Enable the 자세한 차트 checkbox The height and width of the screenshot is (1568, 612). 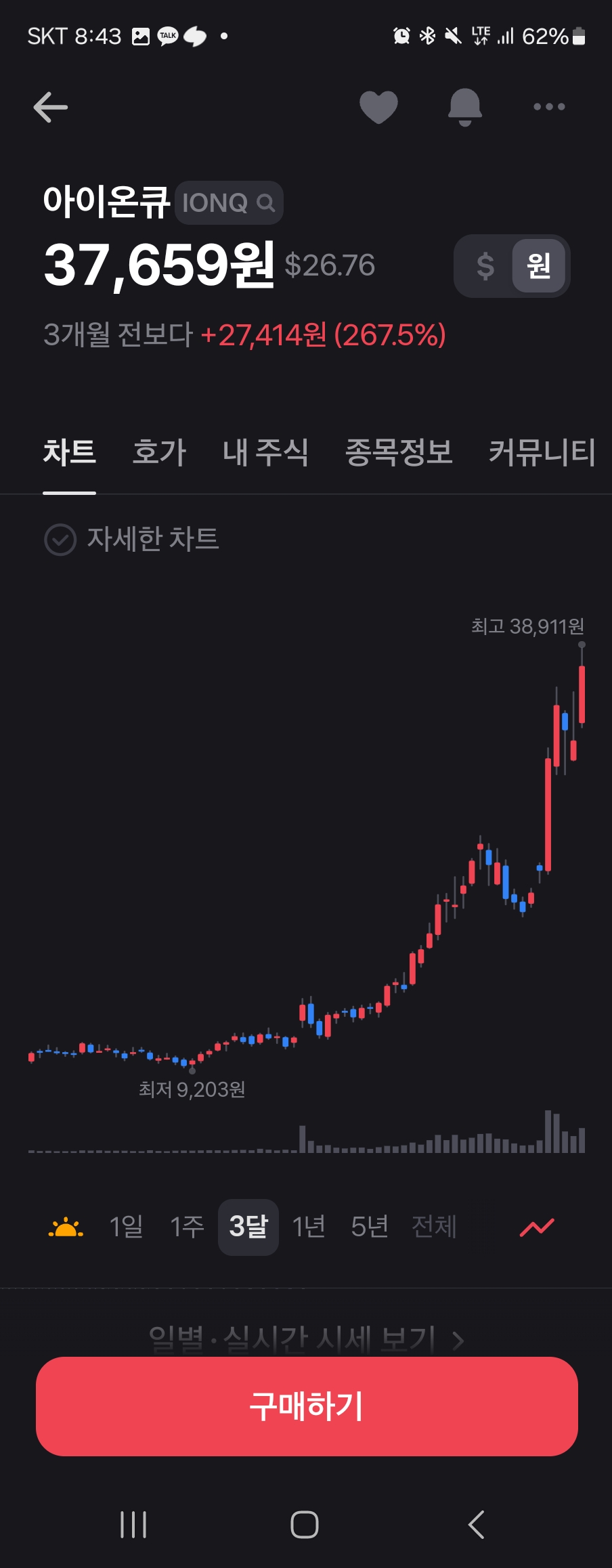pos(61,540)
